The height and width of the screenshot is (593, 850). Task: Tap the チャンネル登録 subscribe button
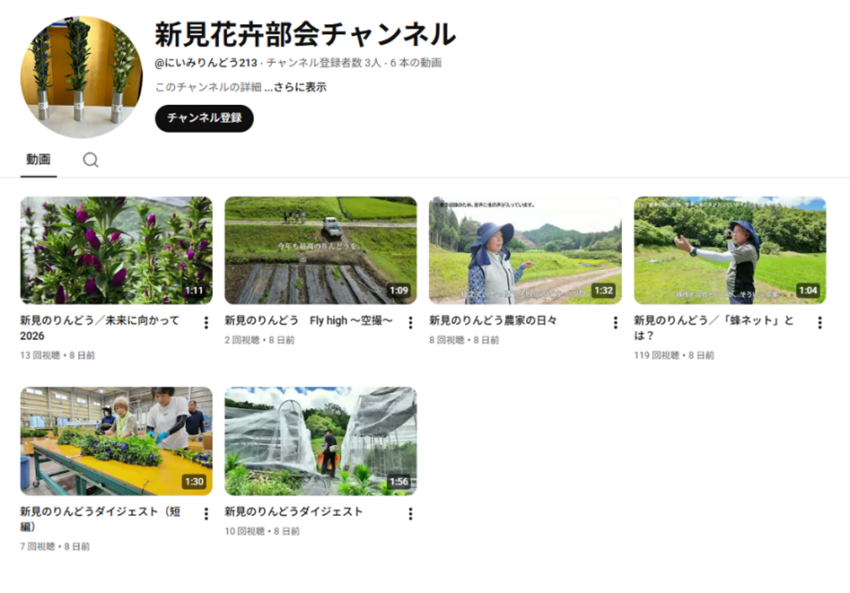[x=204, y=118]
